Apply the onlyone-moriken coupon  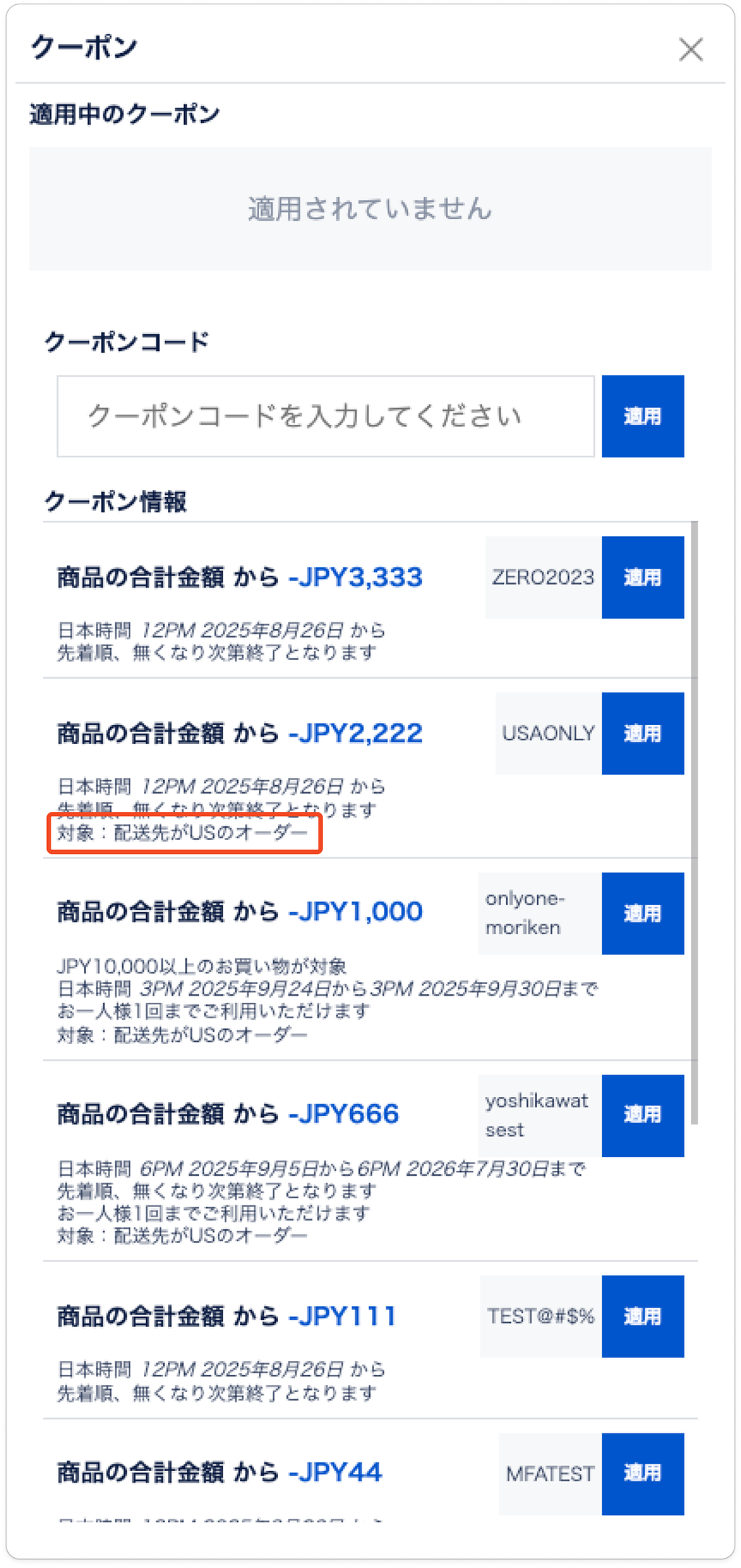[643, 913]
